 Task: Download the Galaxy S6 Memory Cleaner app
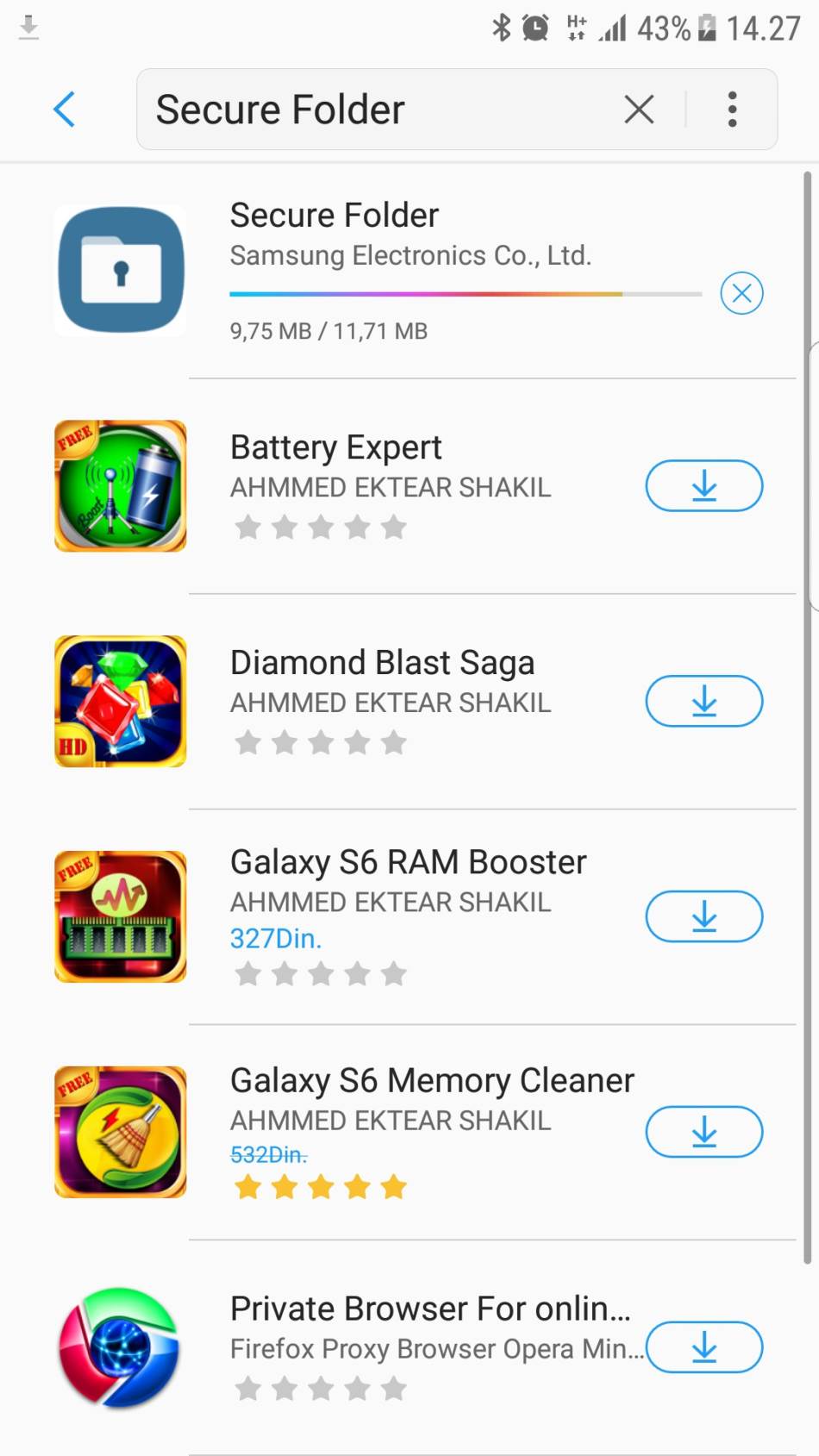704,1132
